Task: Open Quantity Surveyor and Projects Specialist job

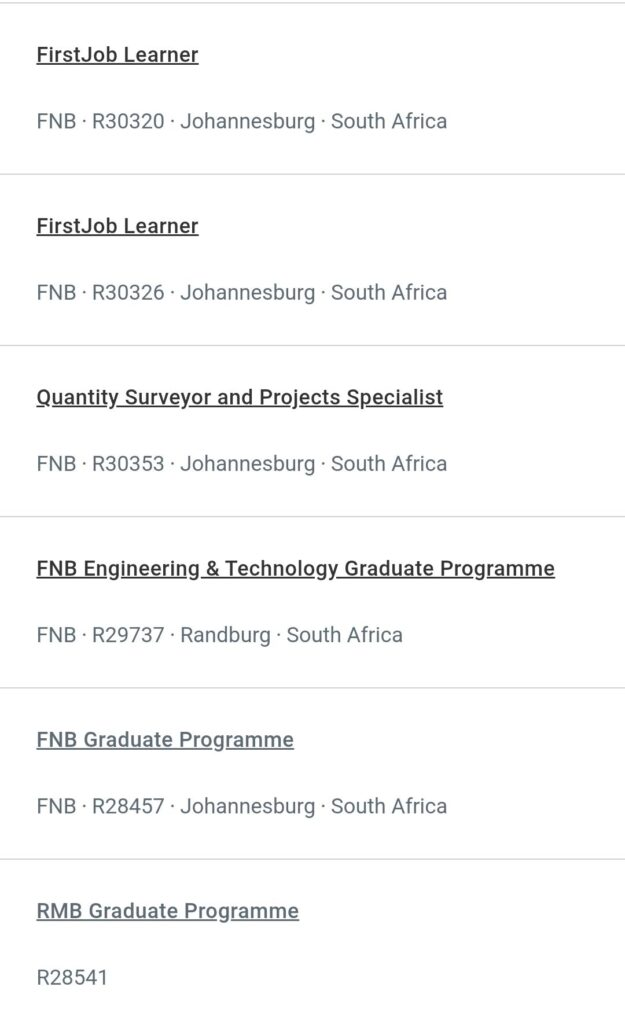Action: (x=240, y=397)
